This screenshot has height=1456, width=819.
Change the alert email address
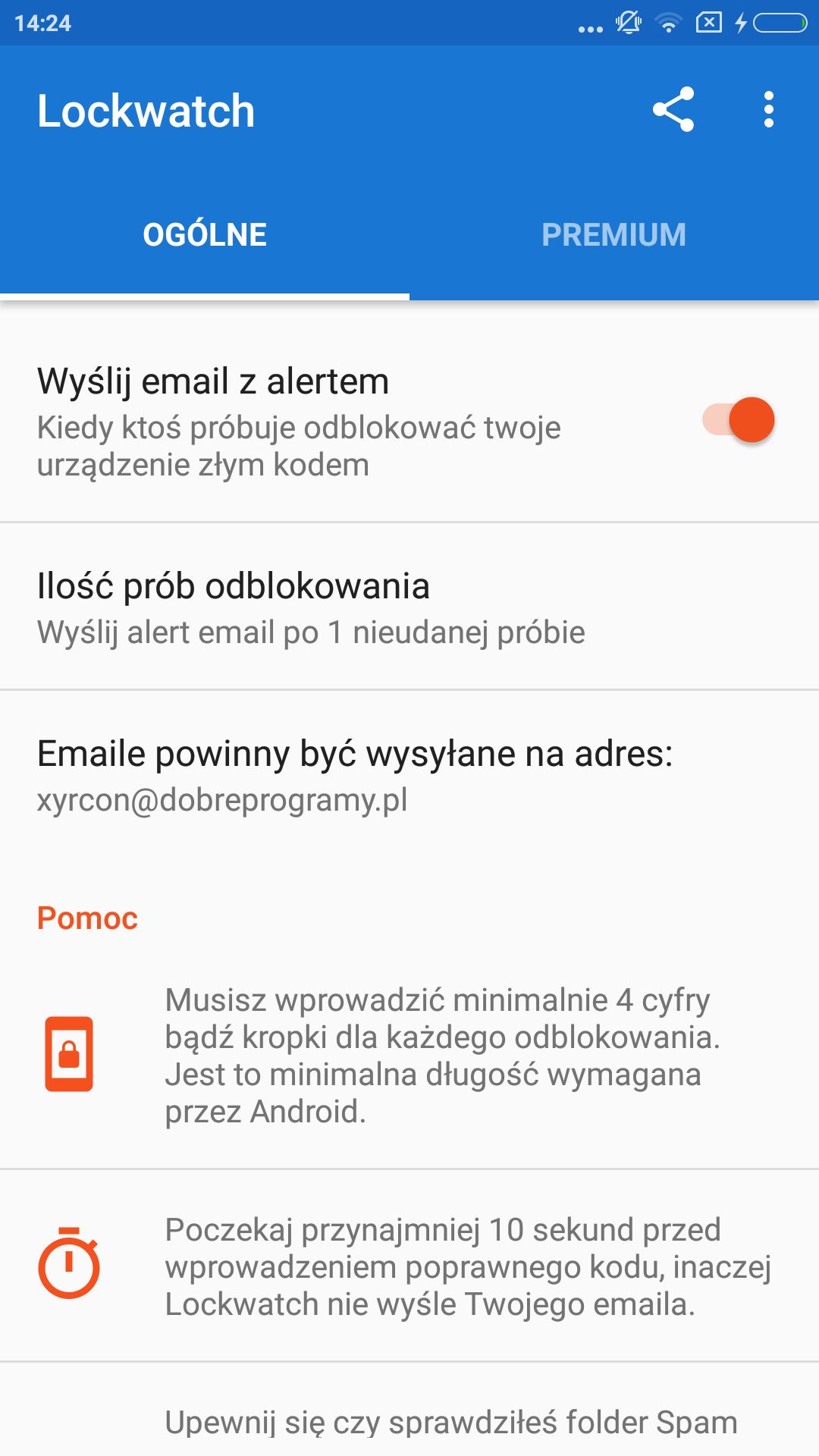pos(409,774)
